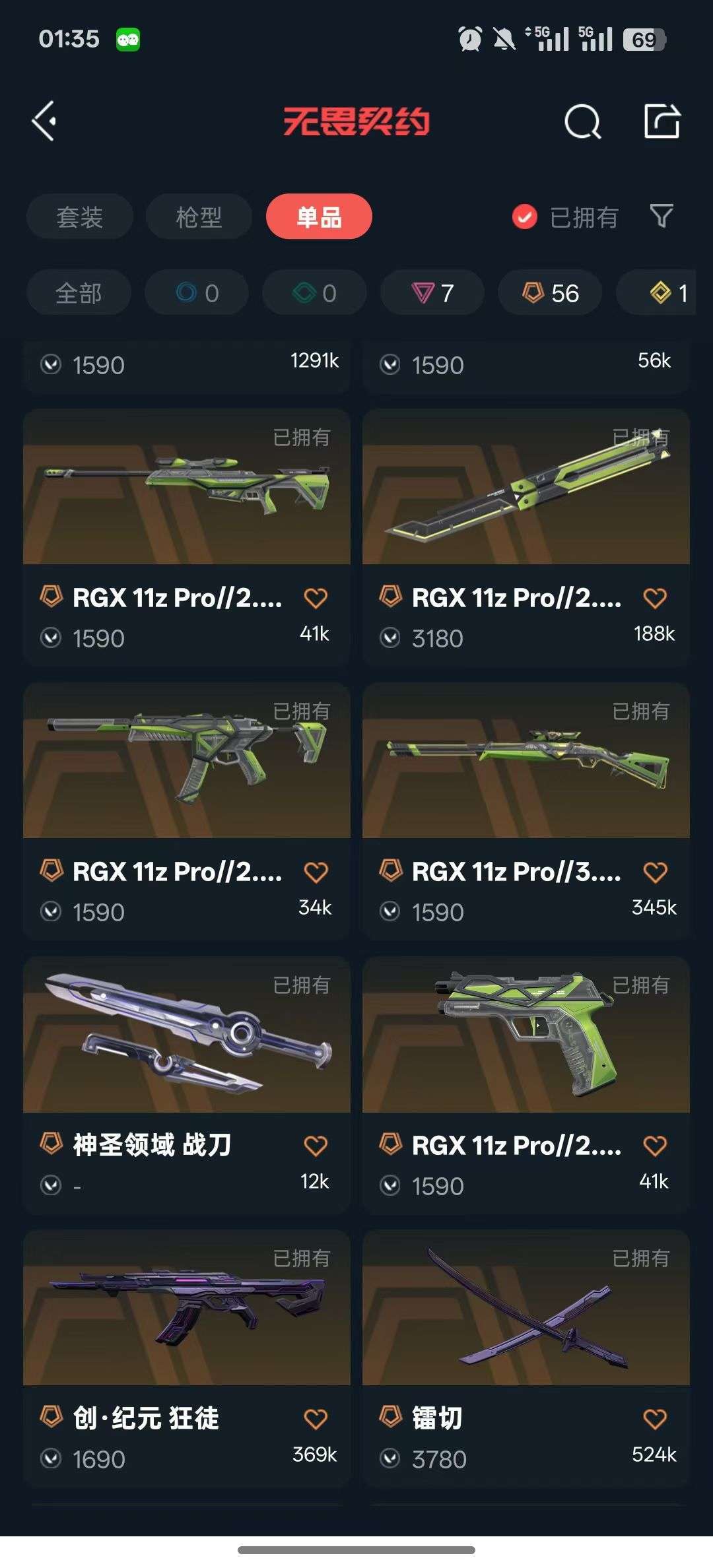Open the search icon
This screenshot has height=1568, width=713.
coord(582,121)
